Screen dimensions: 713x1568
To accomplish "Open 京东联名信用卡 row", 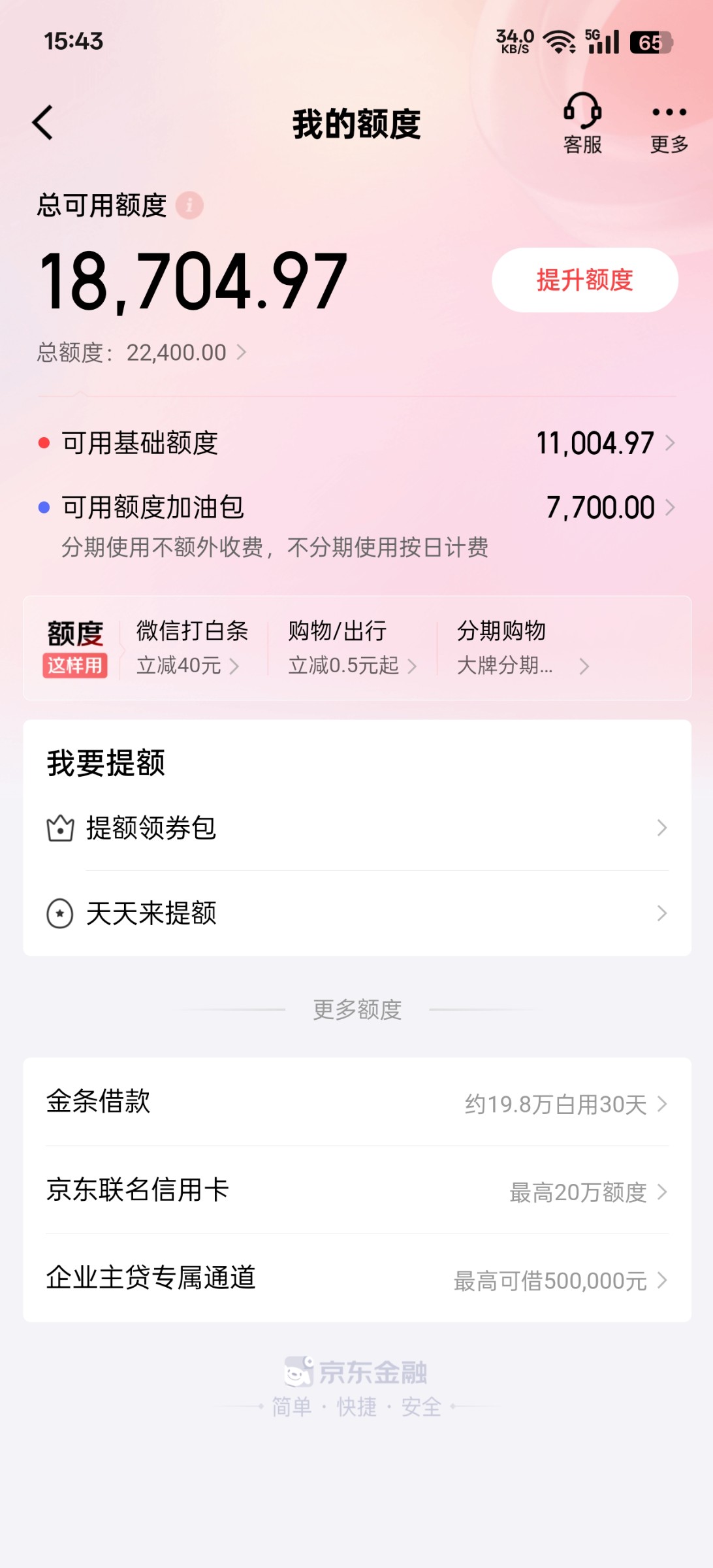I will (357, 1190).
